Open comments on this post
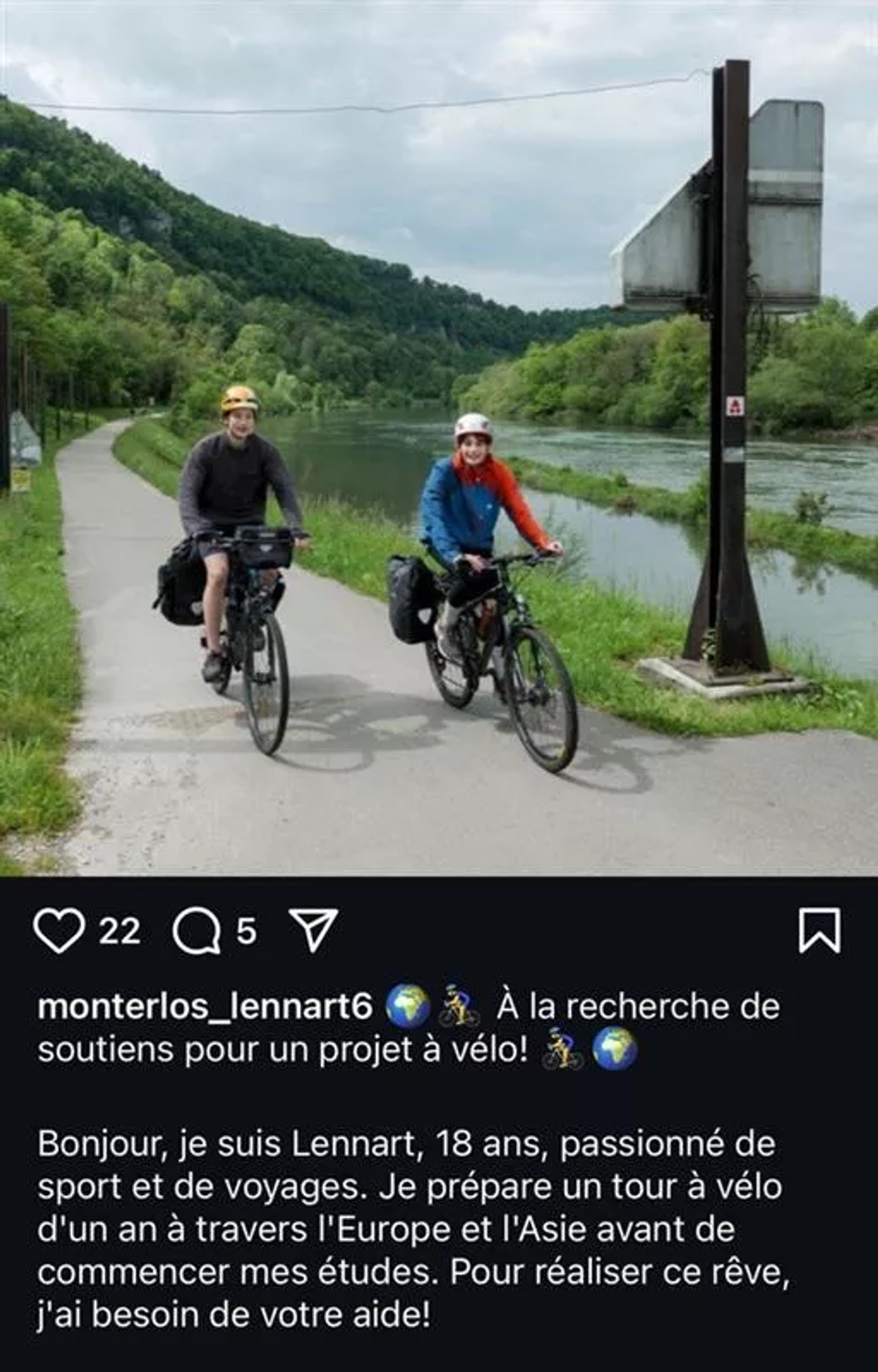 point(196,931)
